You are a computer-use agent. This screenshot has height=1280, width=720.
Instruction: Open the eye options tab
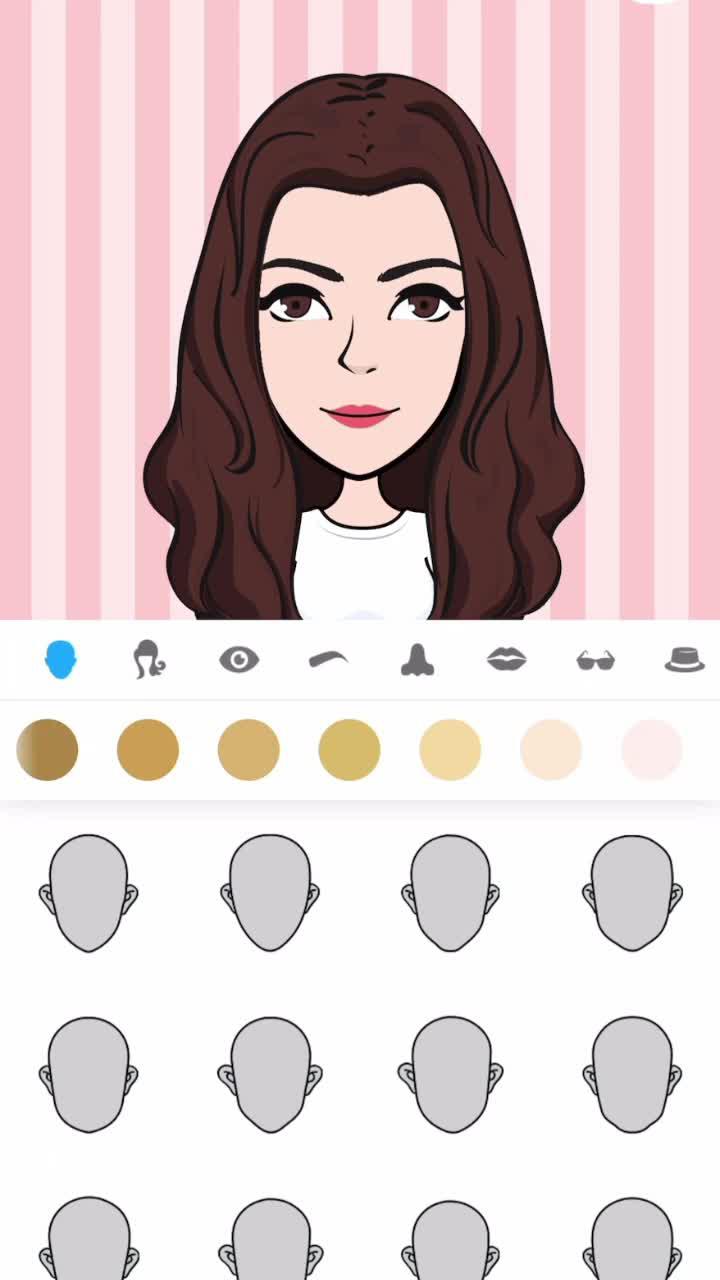(239, 660)
